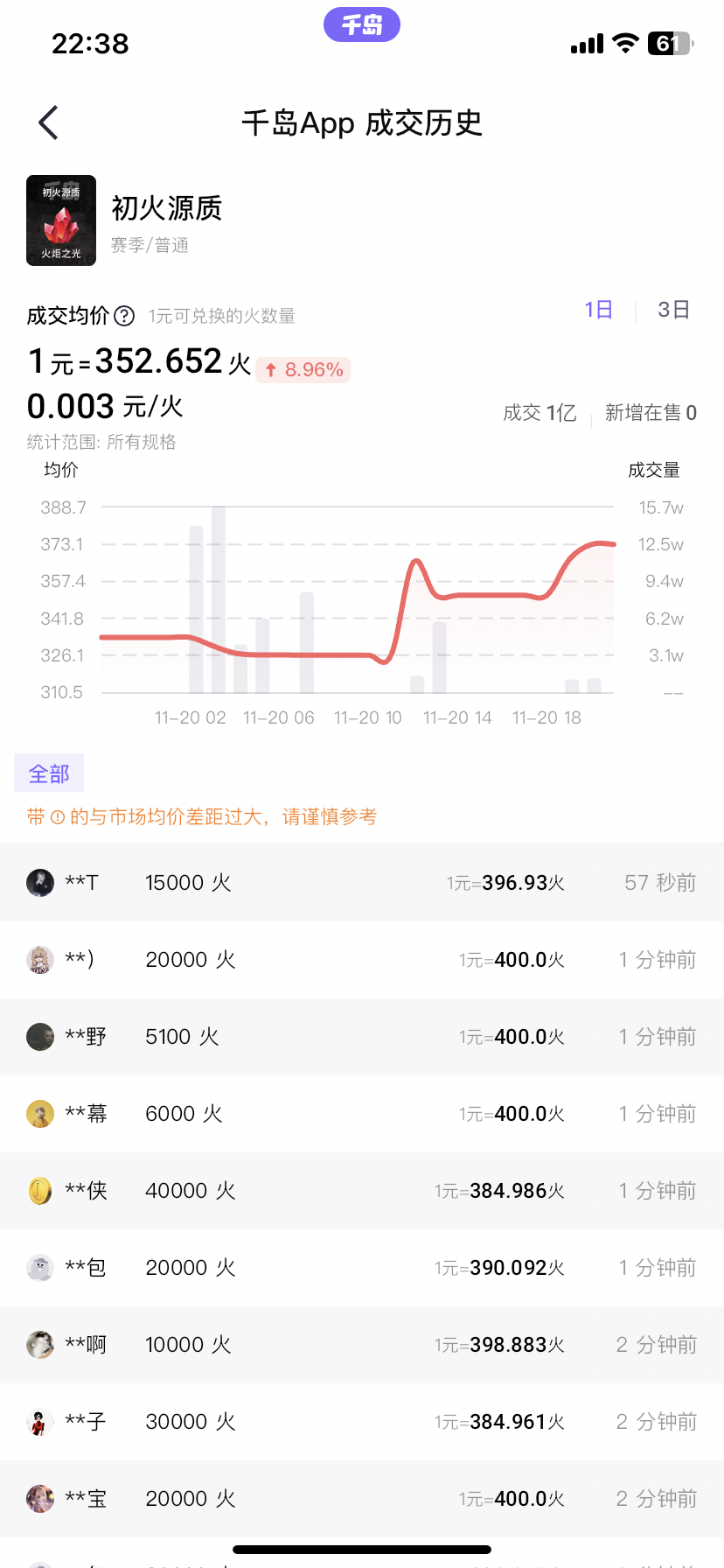Switch to the 1日 range
The width and height of the screenshot is (724, 1568).
(599, 310)
